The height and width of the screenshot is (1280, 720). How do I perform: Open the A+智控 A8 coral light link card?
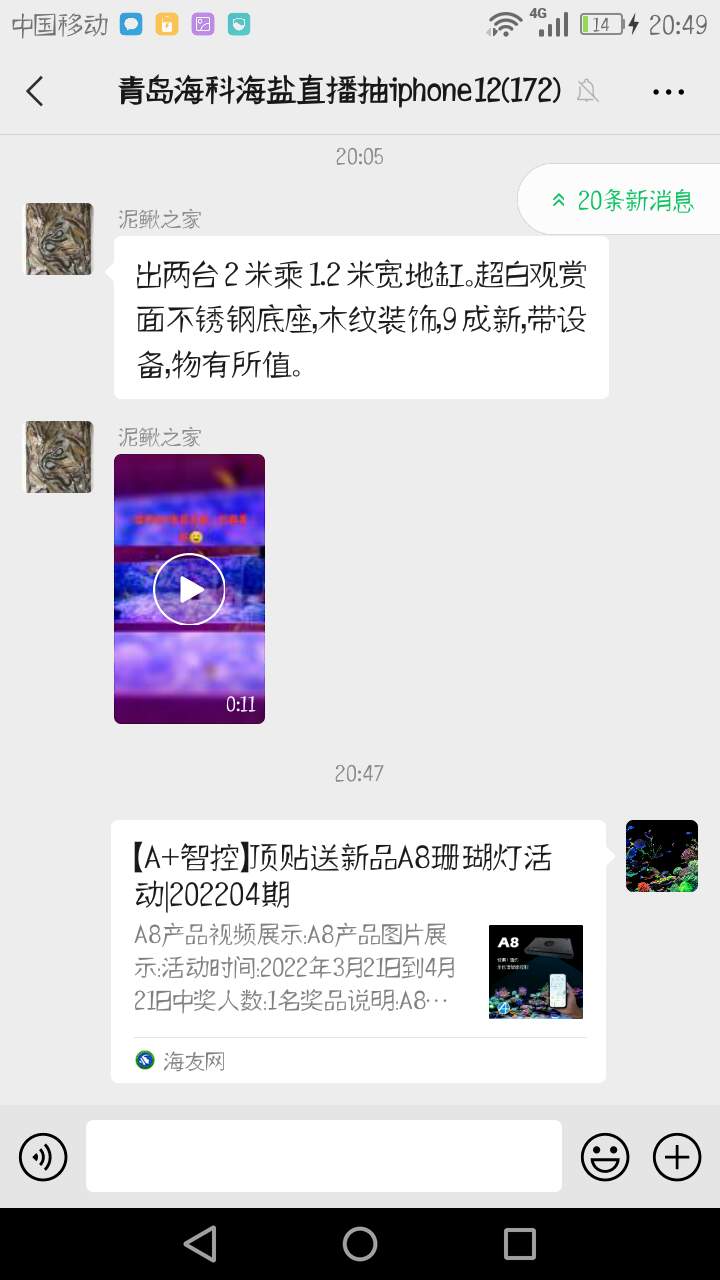[358, 950]
